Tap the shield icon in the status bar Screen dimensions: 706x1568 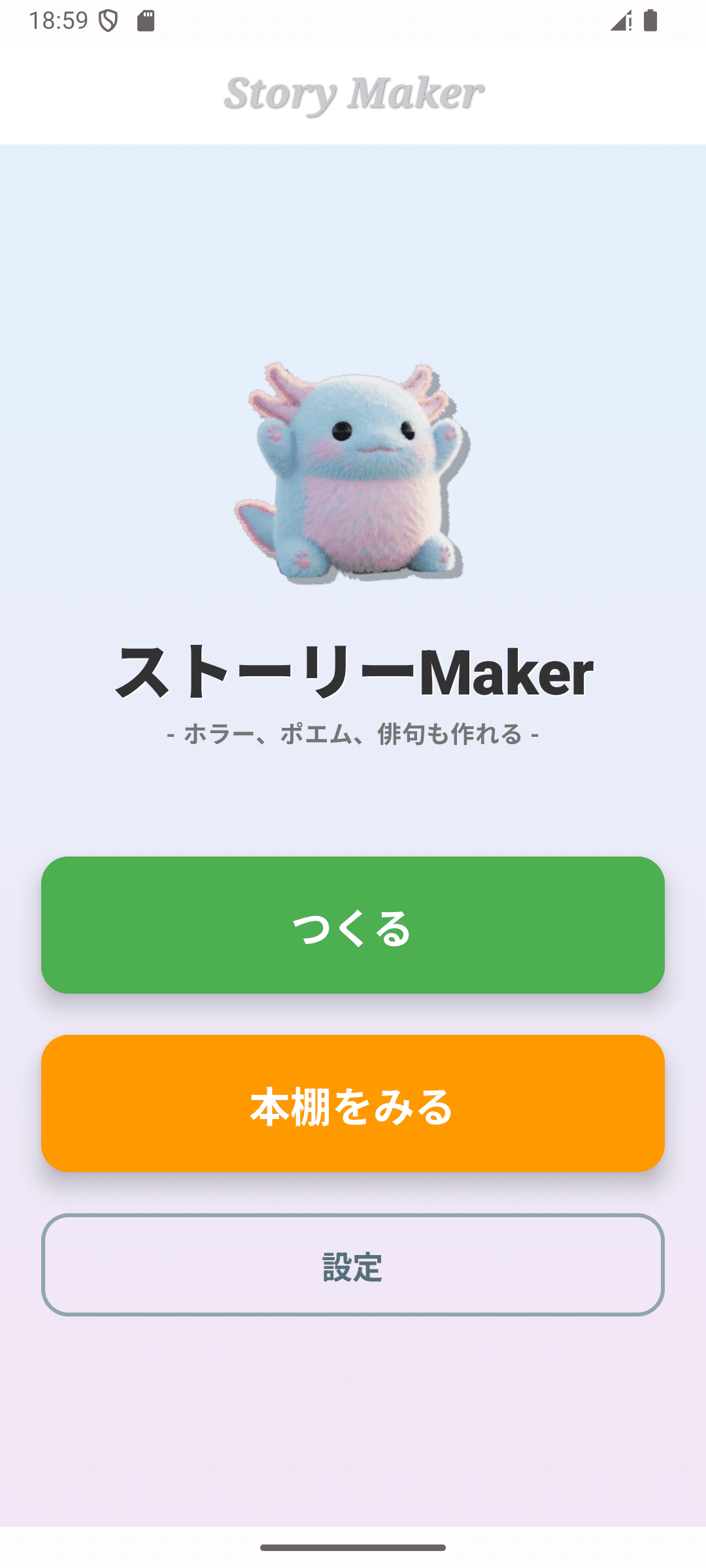tap(107, 20)
